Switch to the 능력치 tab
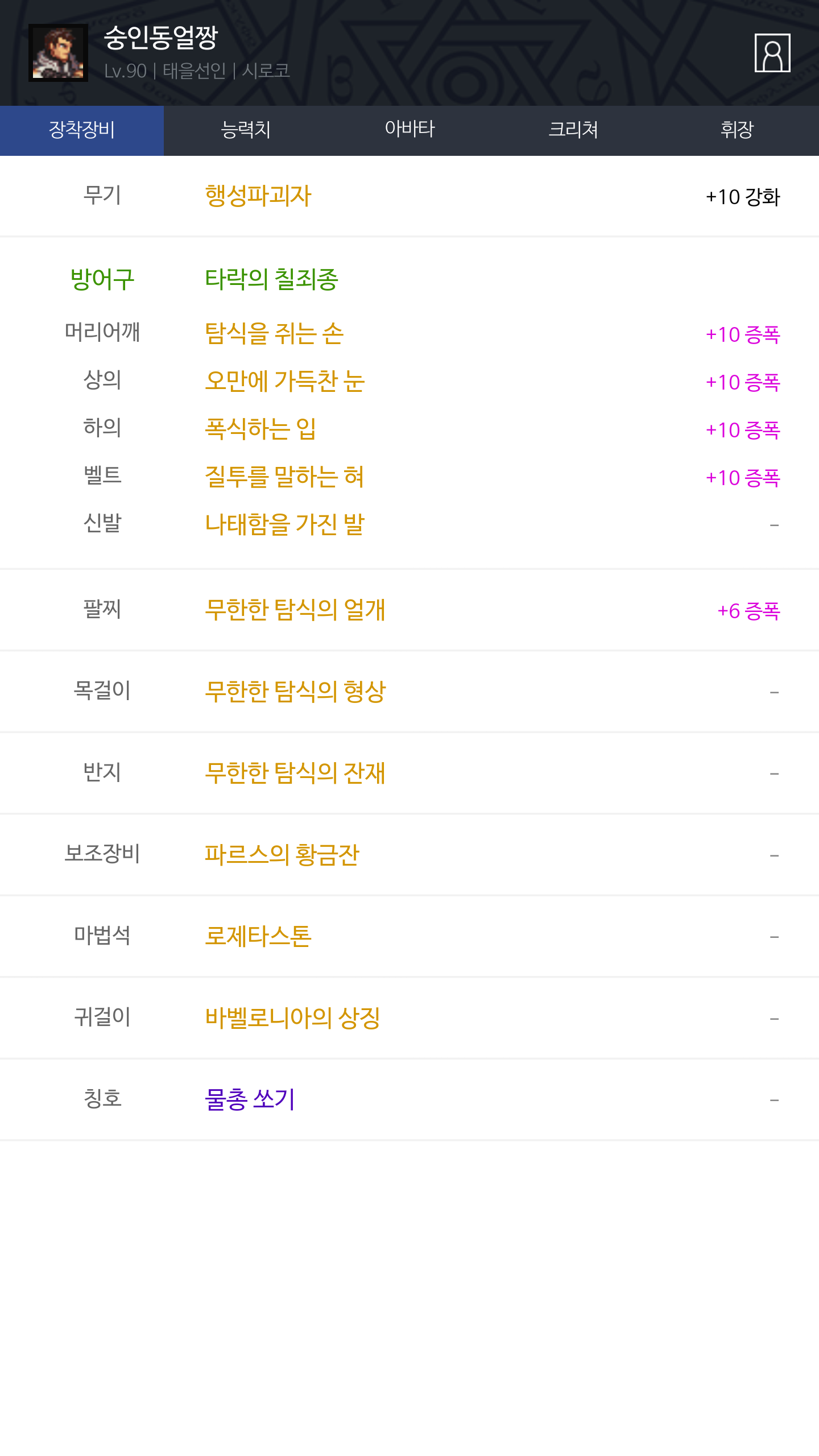Image resolution: width=819 pixels, height=1456 pixels. click(x=246, y=130)
